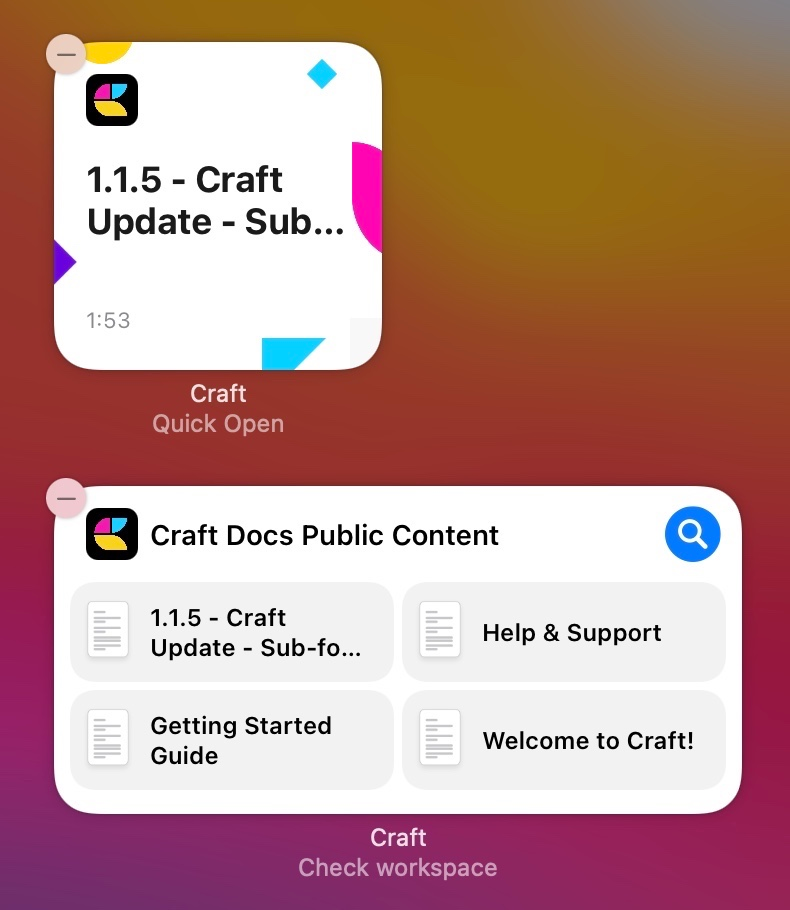Screen dimensions: 790x910
Task: Open 1.1.5 Craft Update Sub-folders document tile
Action: (x=232, y=632)
